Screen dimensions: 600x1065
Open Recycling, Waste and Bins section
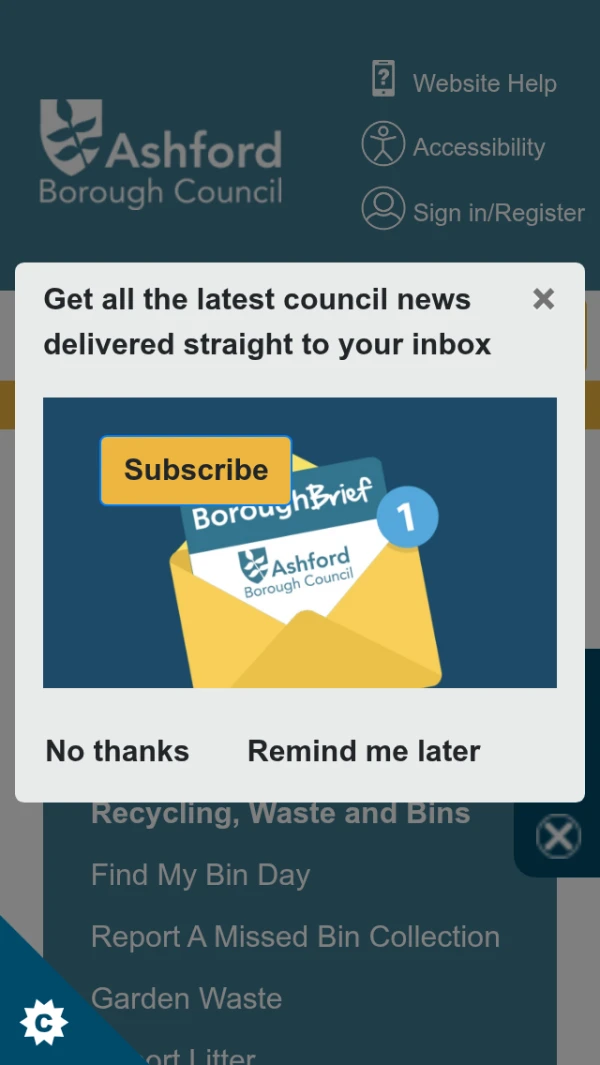280,814
